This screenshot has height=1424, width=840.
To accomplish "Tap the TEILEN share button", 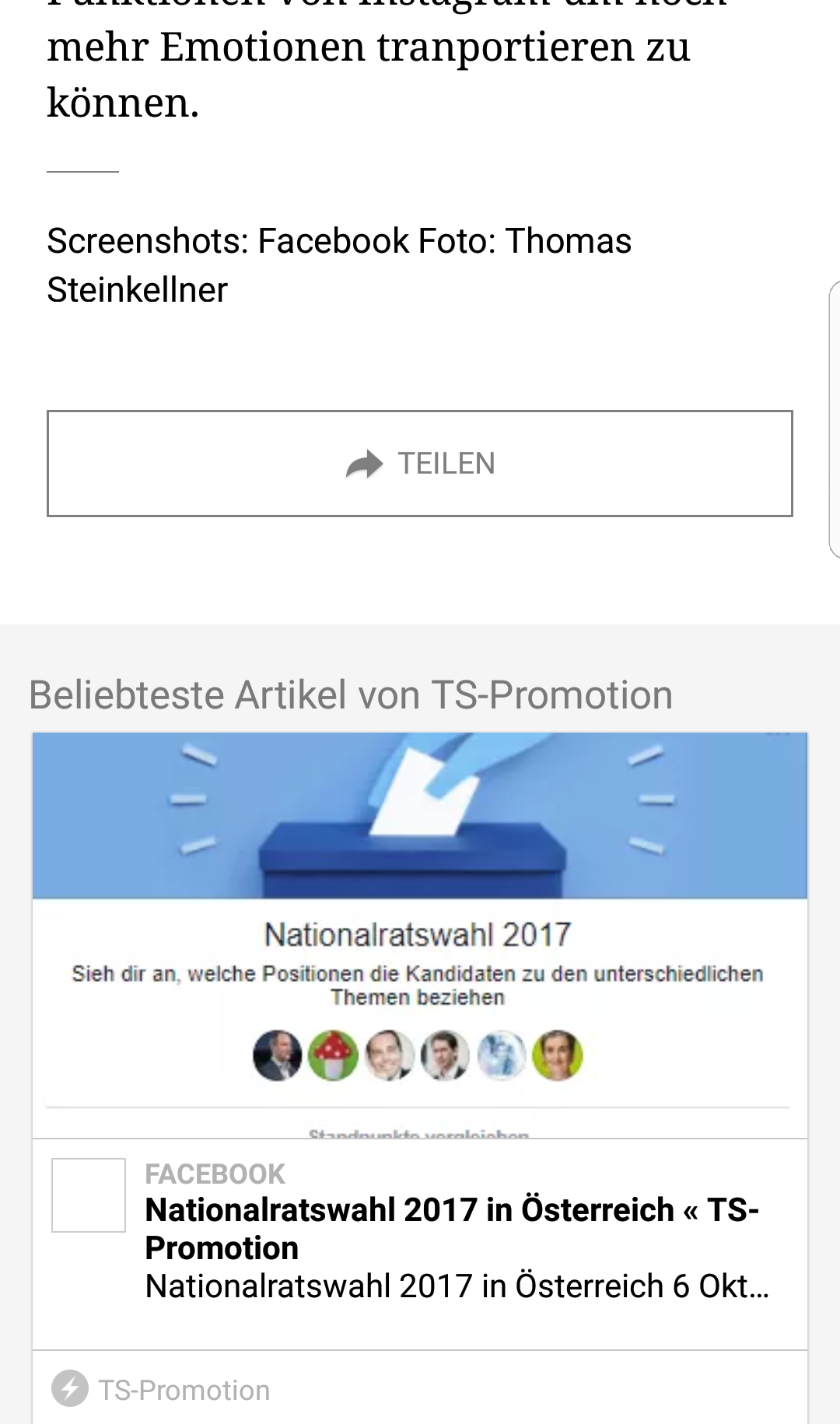I will coord(420,464).
